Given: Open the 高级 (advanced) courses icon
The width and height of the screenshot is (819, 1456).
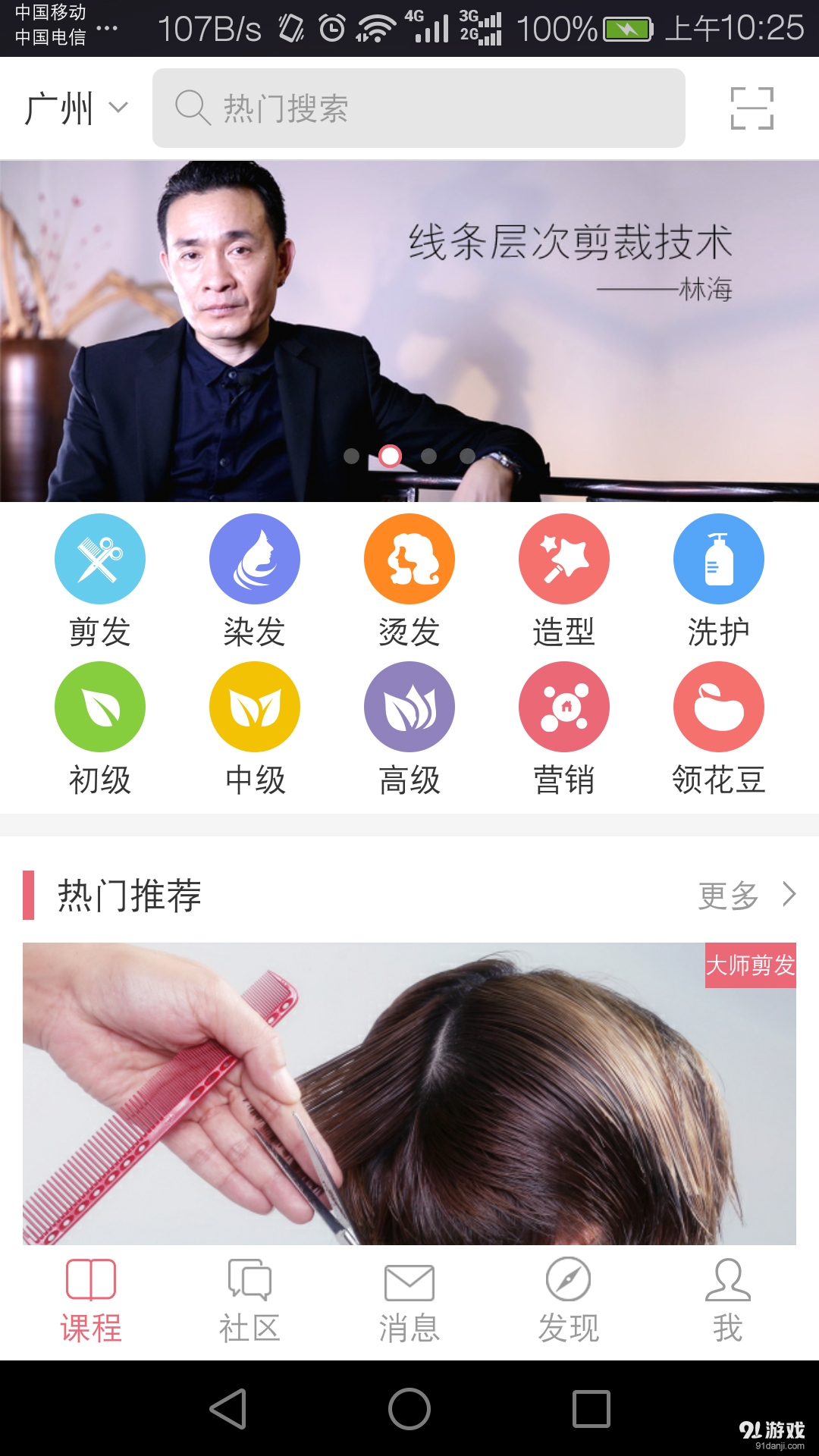Looking at the screenshot, I should (409, 706).
